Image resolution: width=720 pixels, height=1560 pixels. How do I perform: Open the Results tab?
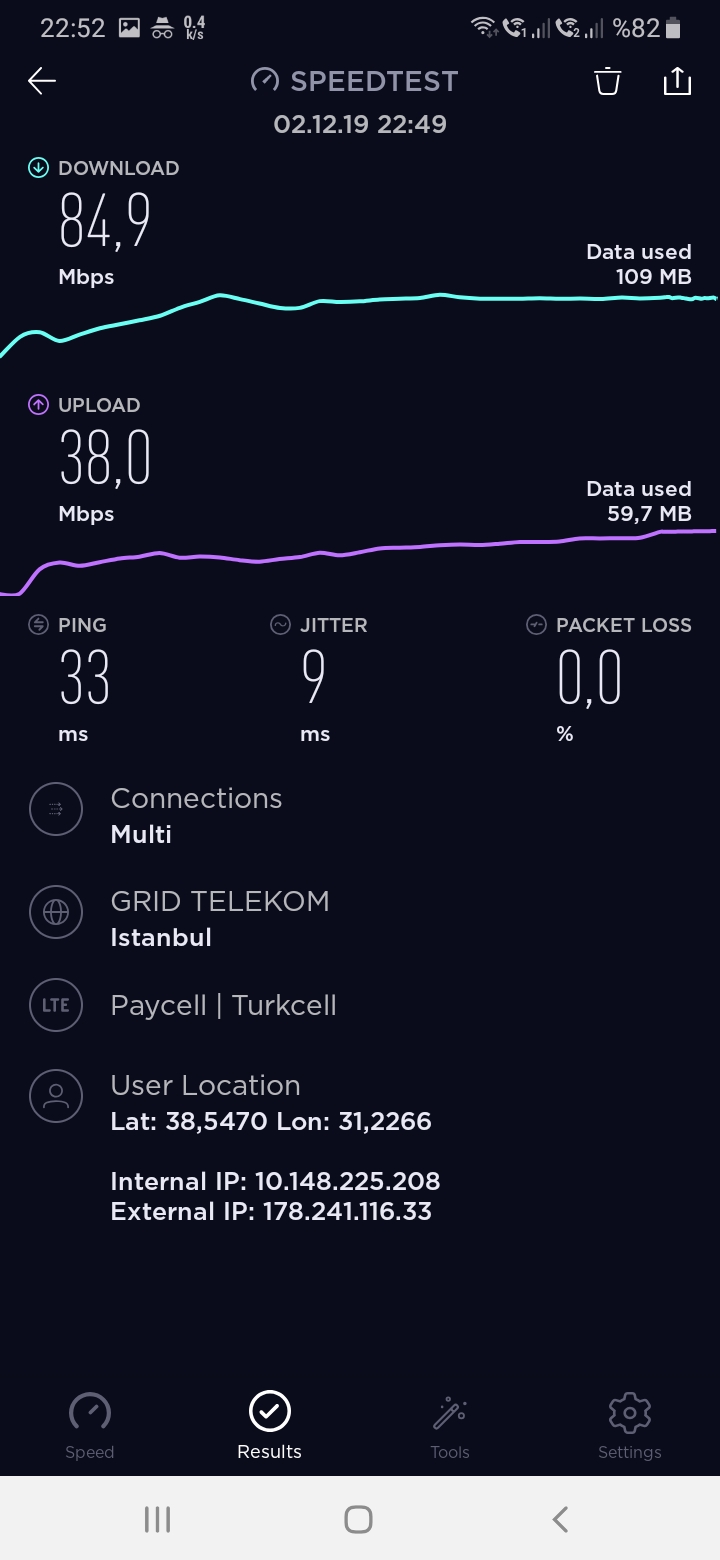(x=269, y=1425)
